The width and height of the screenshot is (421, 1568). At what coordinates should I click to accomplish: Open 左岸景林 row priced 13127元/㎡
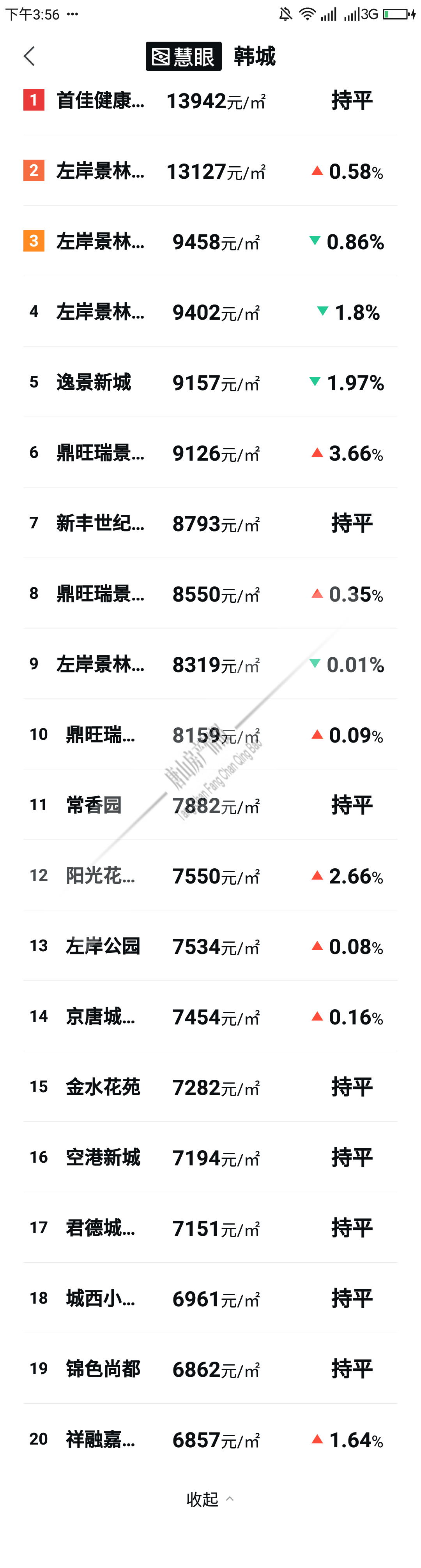point(101,171)
